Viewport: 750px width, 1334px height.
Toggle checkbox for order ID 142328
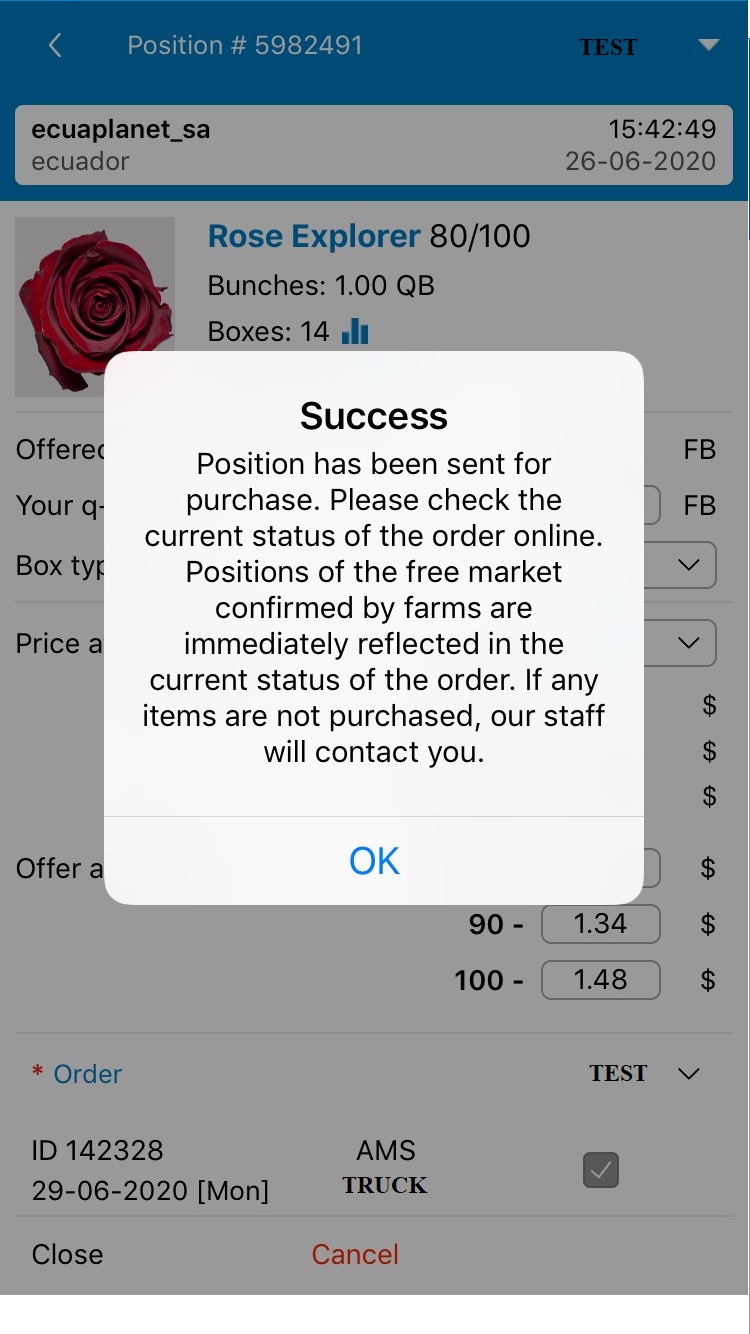click(x=601, y=1170)
